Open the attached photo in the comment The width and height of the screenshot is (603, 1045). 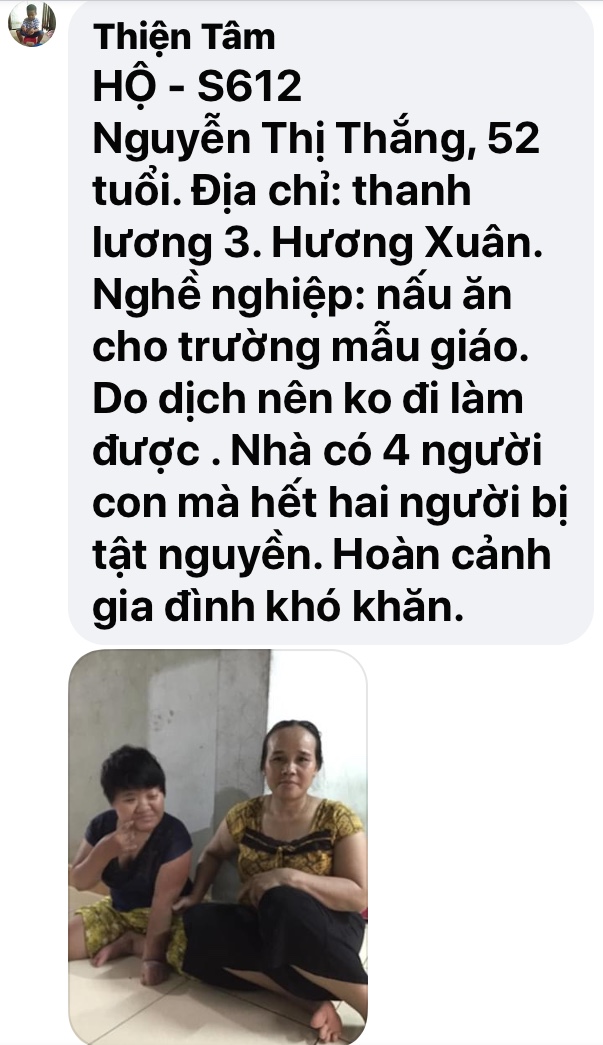coord(217,846)
